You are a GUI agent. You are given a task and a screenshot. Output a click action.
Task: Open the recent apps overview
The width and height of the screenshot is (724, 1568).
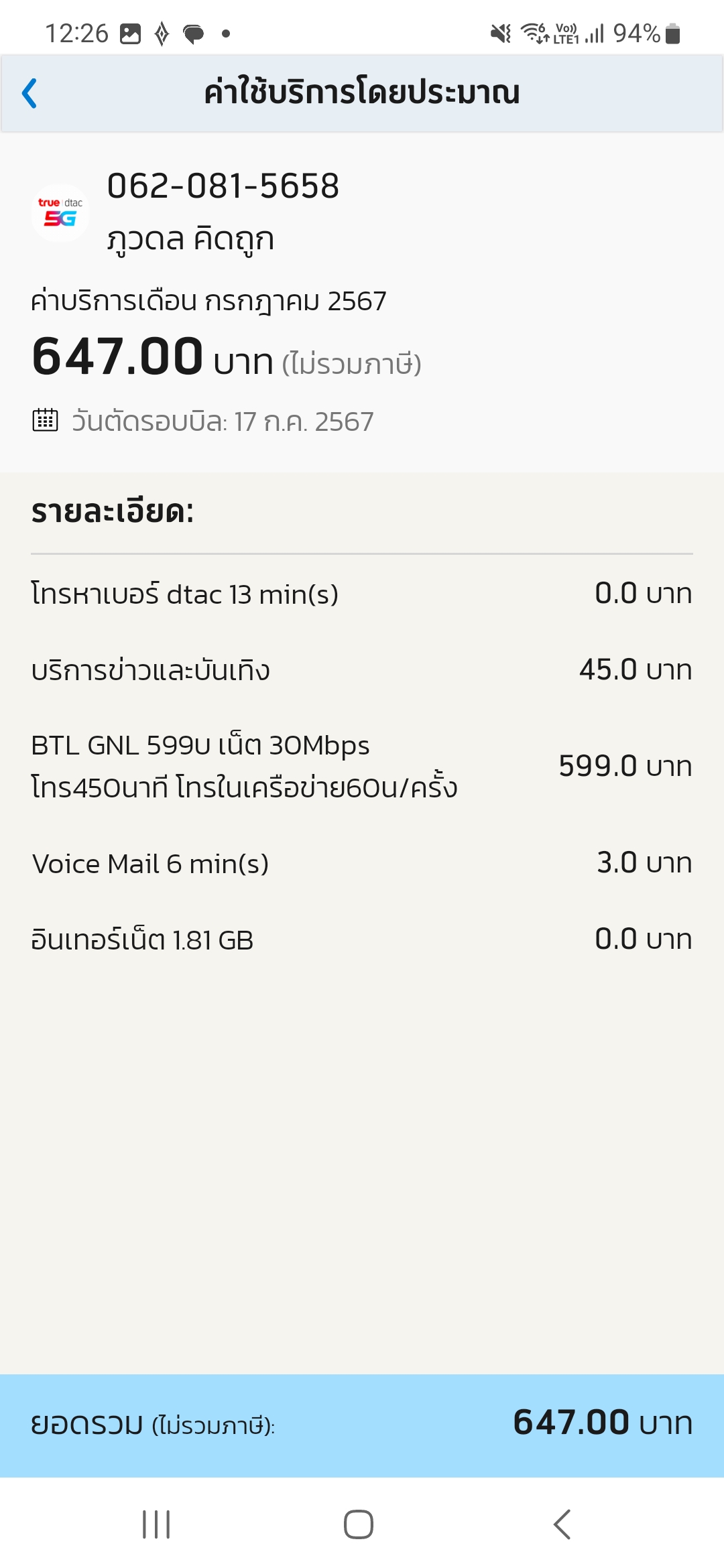click(x=156, y=1524)
